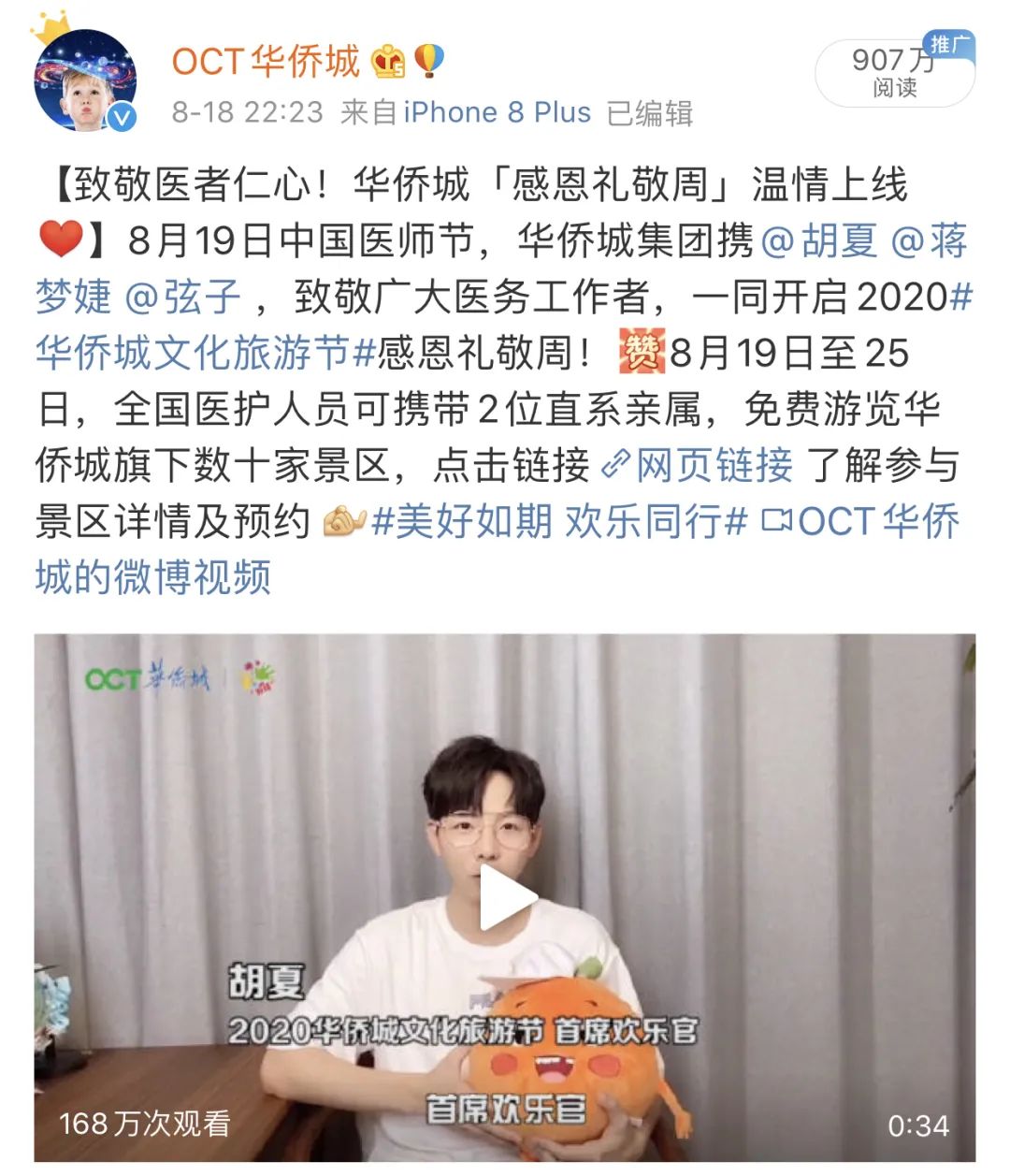The width and height of the screenshot is (1010, 1176).
Task: Open mention @弦子
Action: tap(181, 298)
